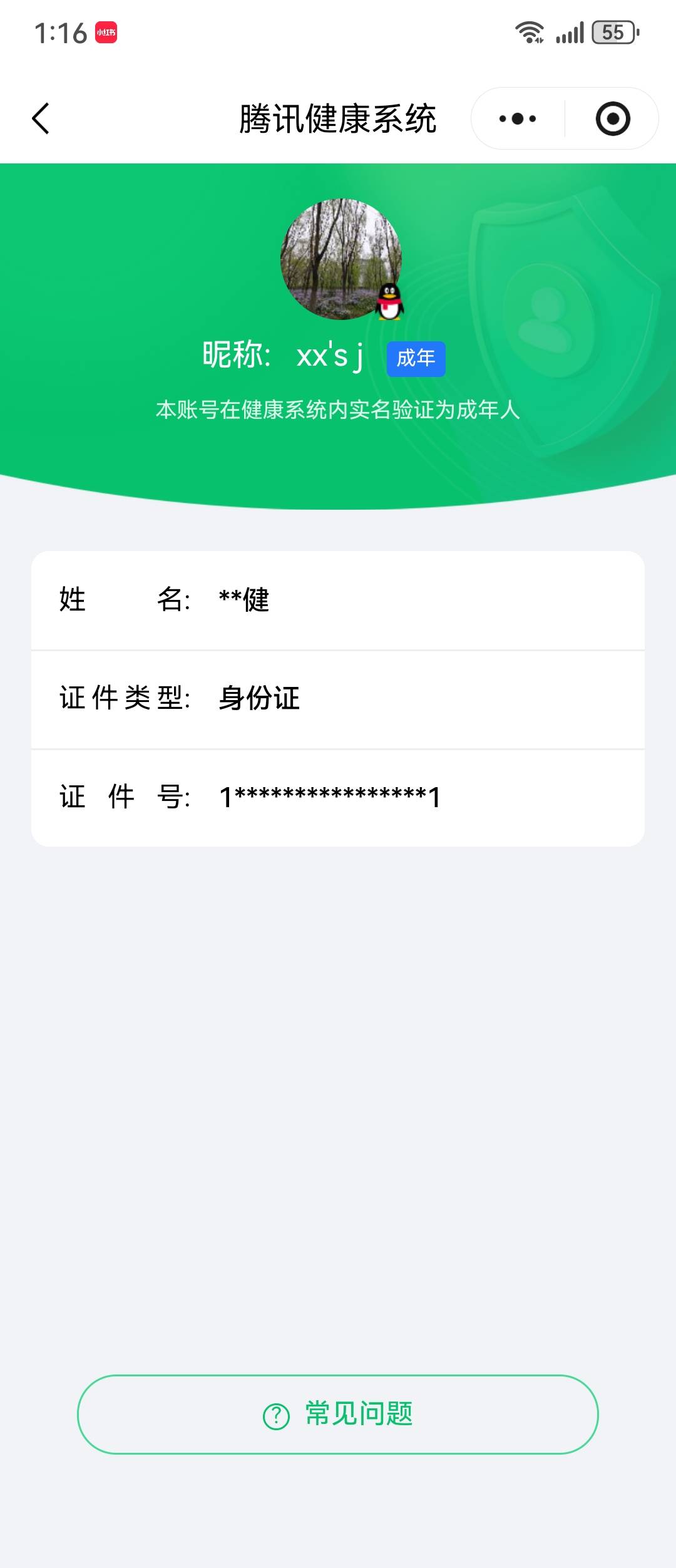
Task: Tap the back arrow to exit
Action: [x=40, y=119]
